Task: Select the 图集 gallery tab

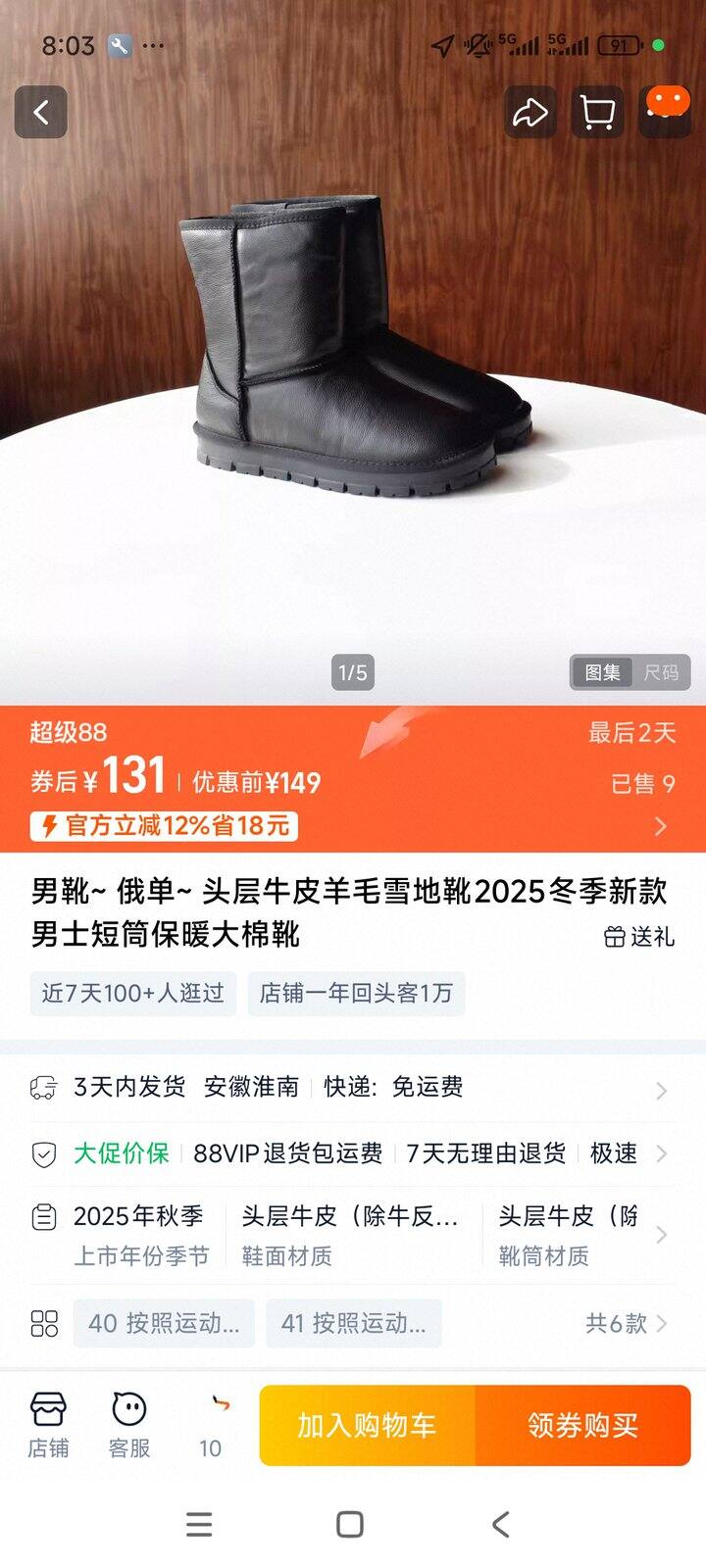Action: click(602, 672)
